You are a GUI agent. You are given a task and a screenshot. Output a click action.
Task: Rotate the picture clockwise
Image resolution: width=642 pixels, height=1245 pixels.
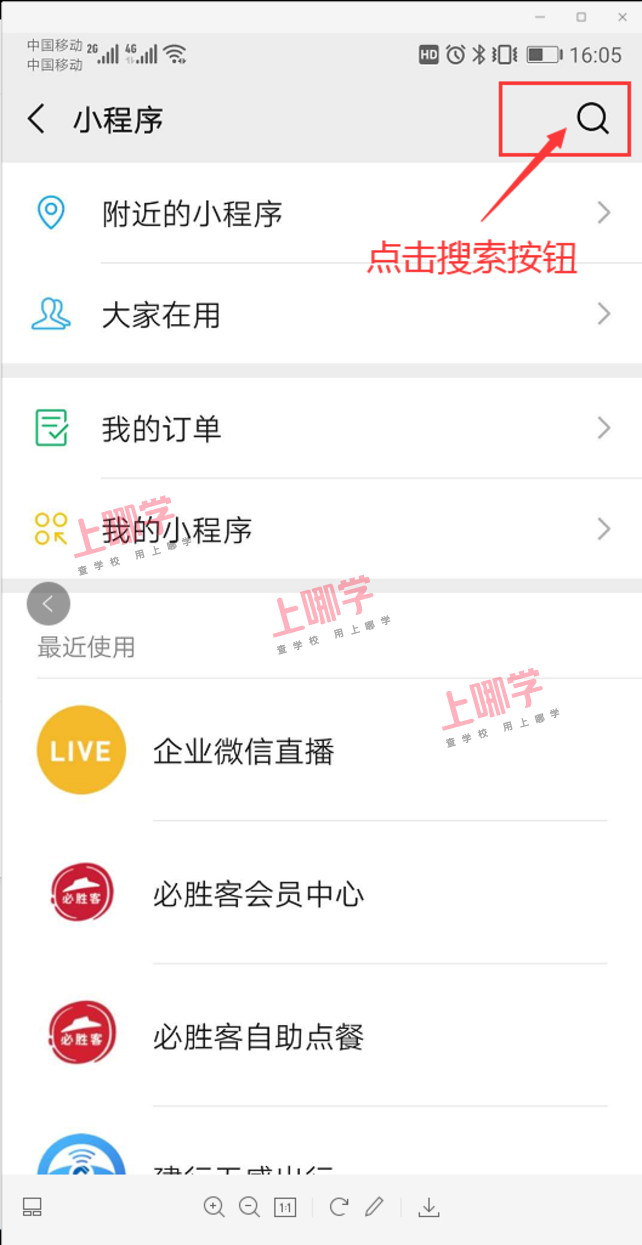[339, 1207]
